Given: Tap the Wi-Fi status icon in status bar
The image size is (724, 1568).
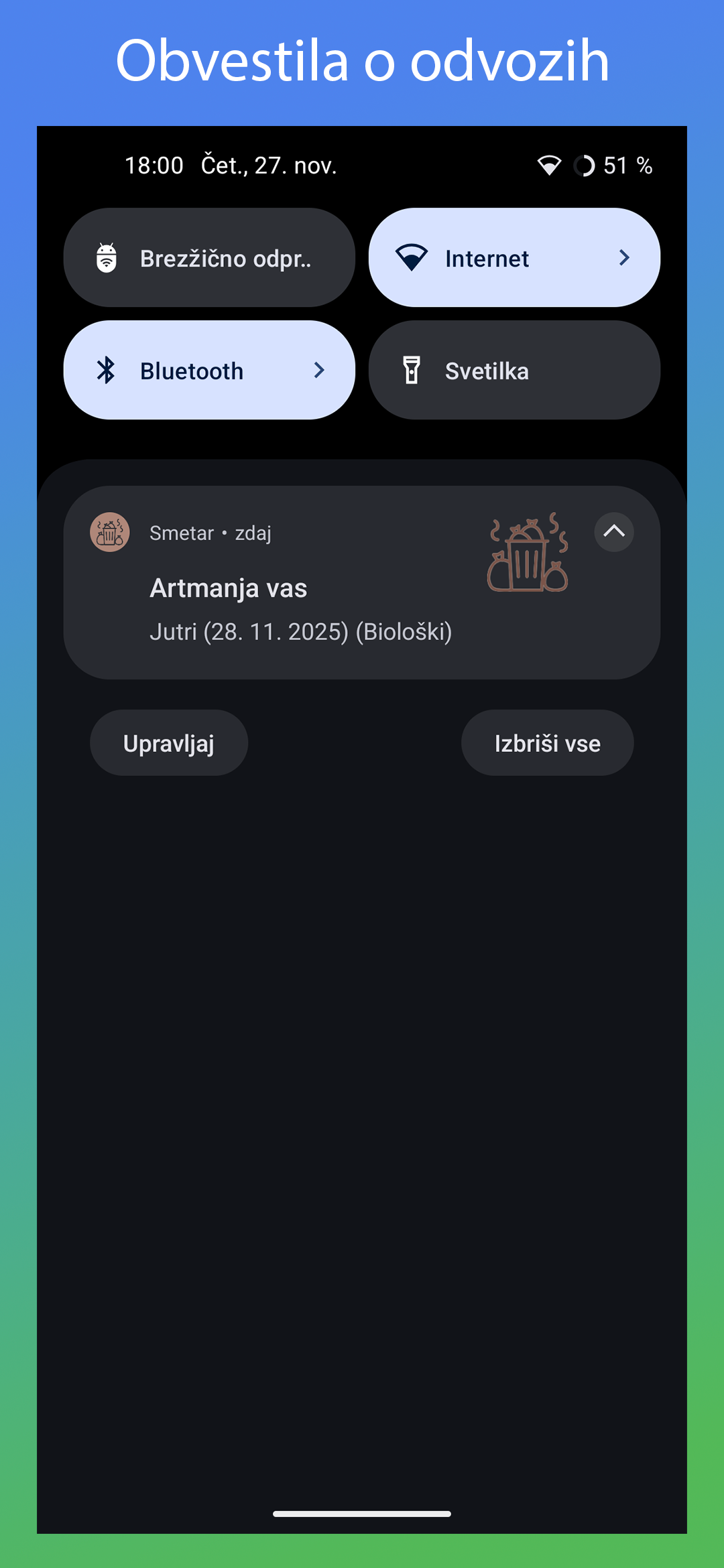Looking at the screenshot, I should [x=550, y=165].
